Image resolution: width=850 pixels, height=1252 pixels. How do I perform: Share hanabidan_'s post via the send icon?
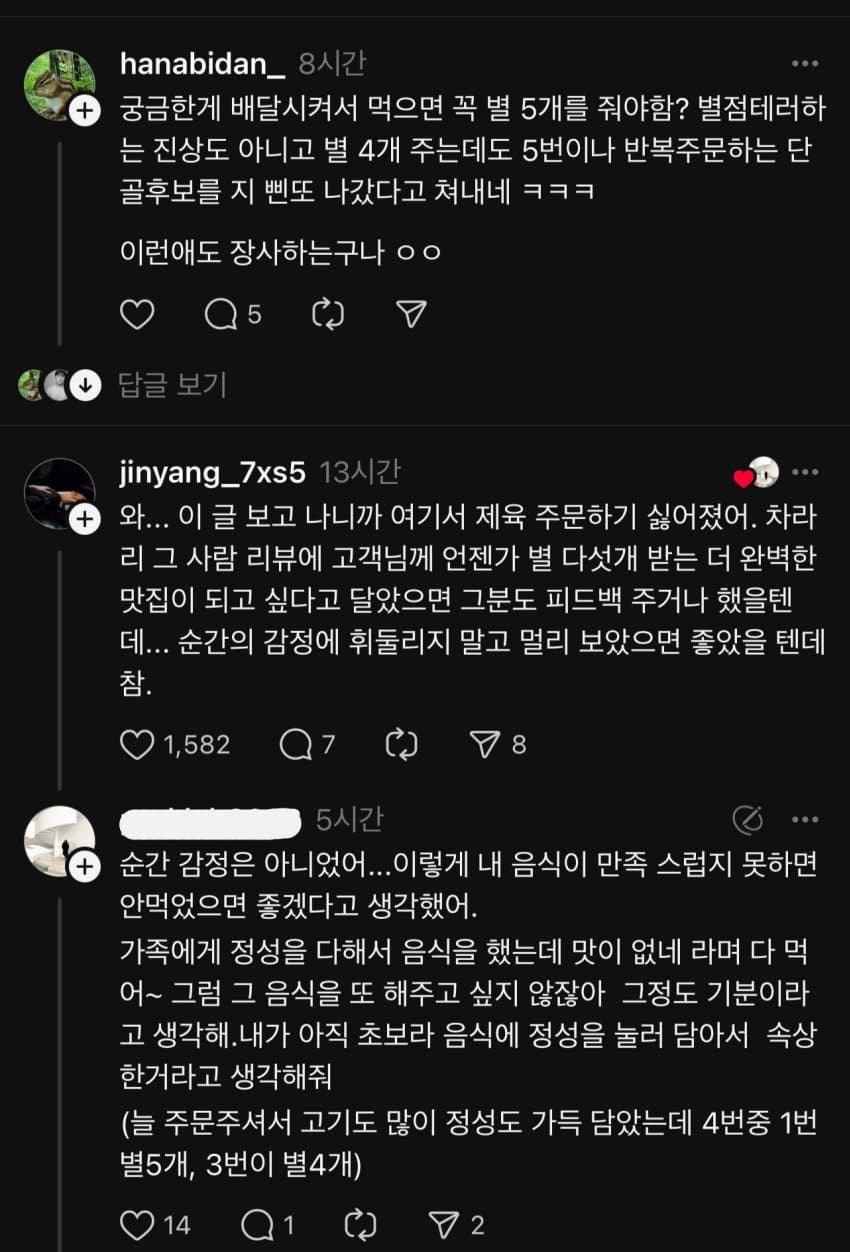click(412, 313)
